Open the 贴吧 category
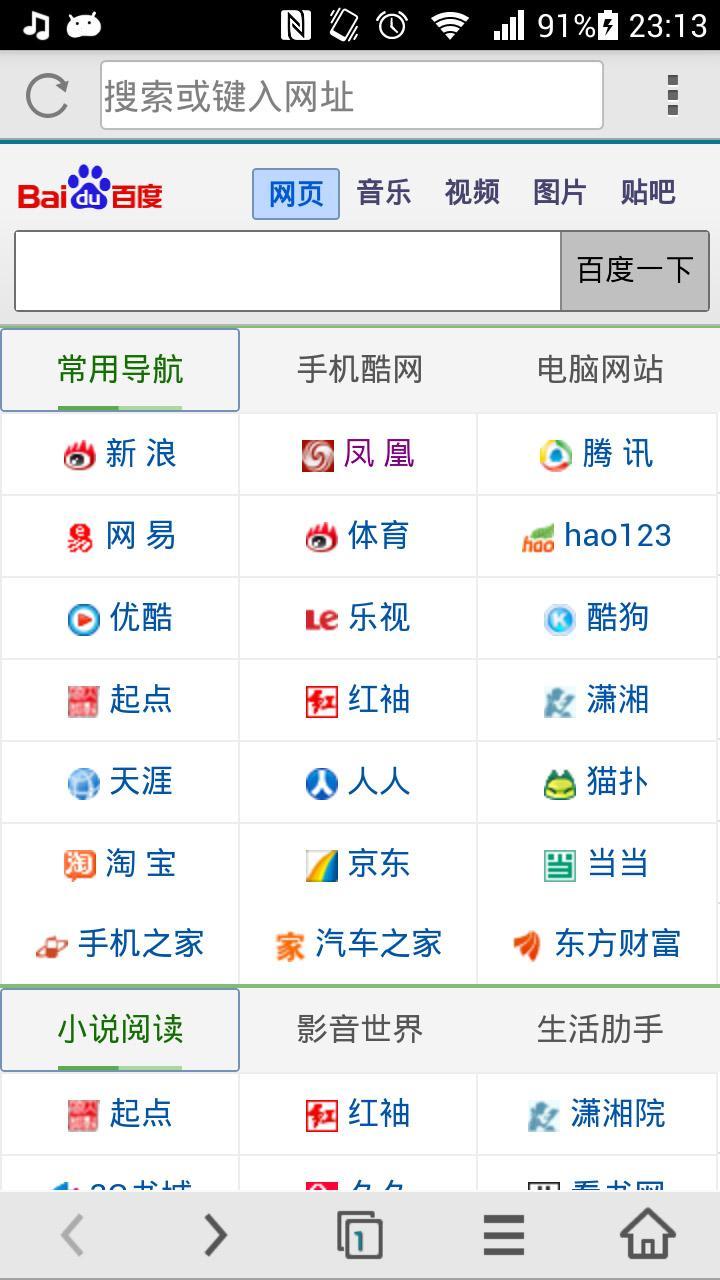Viewport: 720px width, 1280px height. [x=648, y=192]
